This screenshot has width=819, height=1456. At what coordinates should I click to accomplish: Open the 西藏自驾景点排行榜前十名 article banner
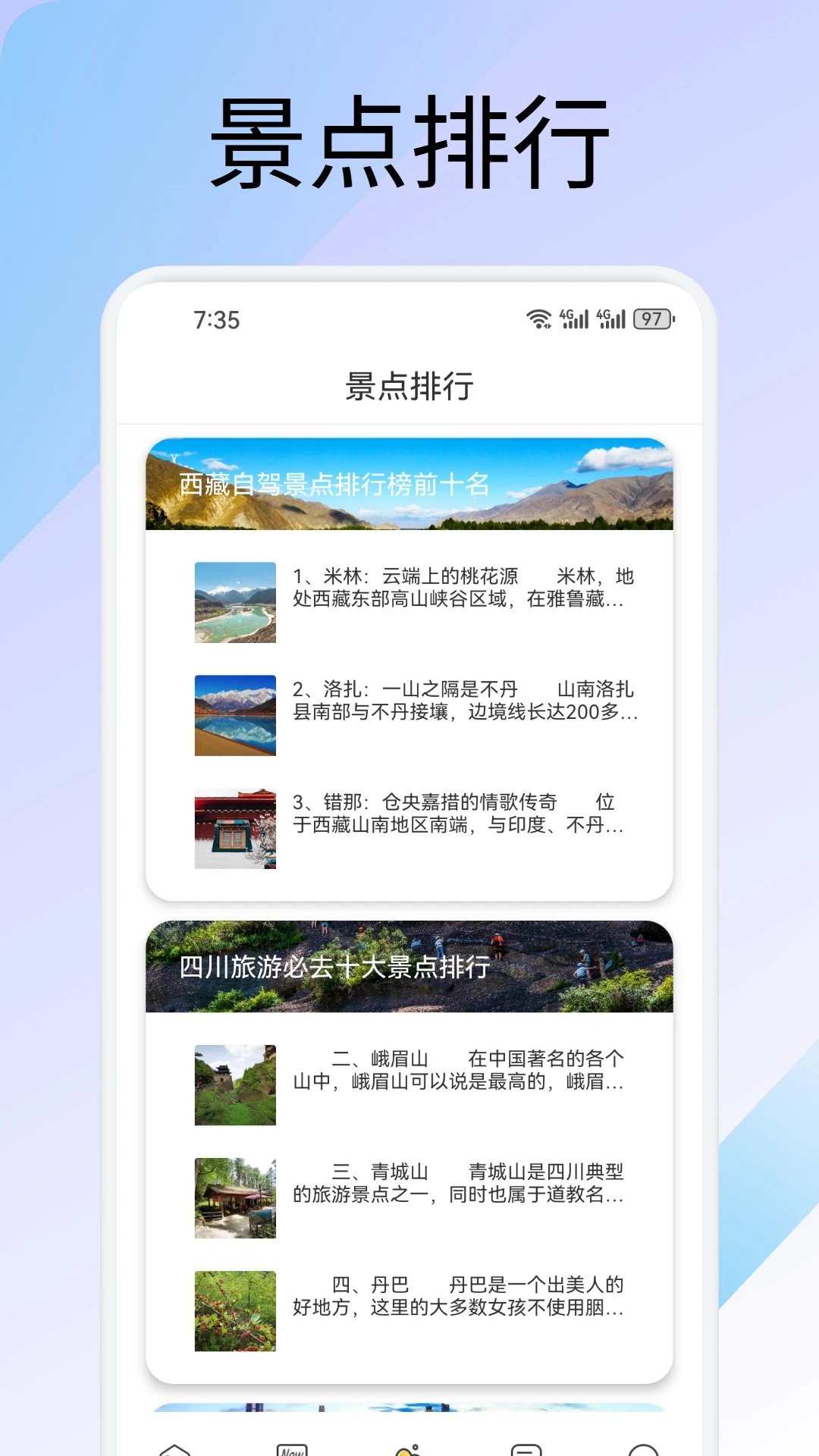[x=409, y=485]
